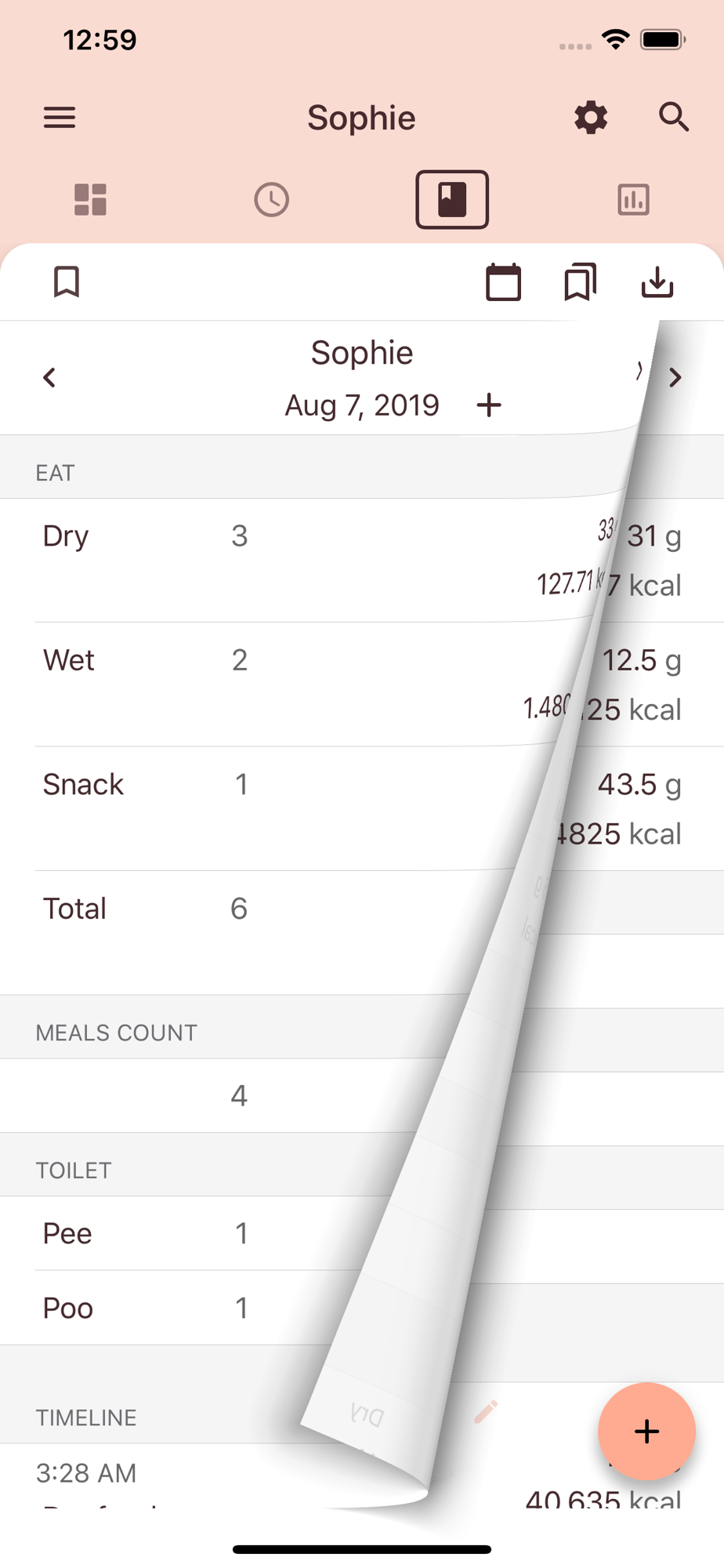Tap the single bookmark icon
The height and width of the screenshot is (1568, 724).
[x=67, y=281]
